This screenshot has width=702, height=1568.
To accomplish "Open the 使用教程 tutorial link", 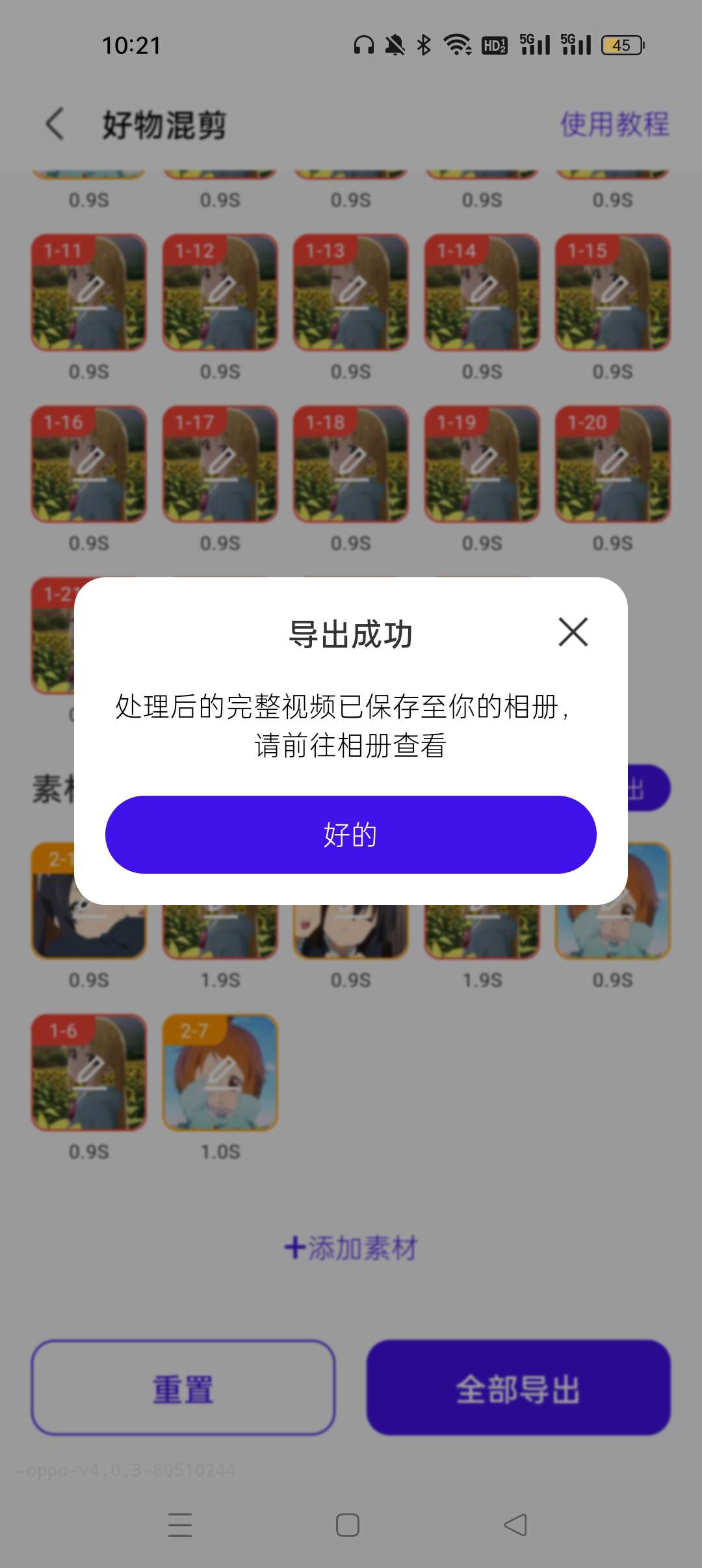I will [613, 124].
